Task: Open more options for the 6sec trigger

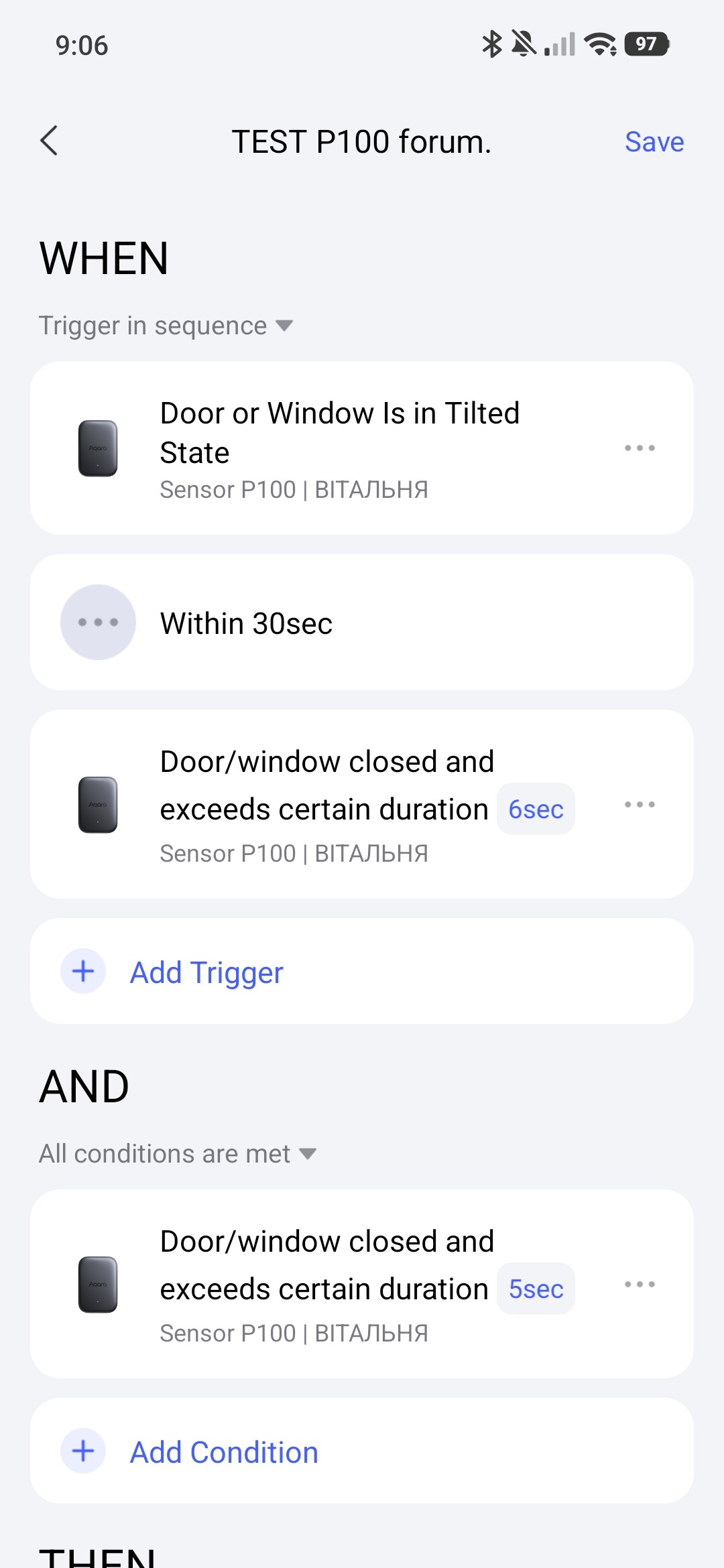Action: coord(640,804)
